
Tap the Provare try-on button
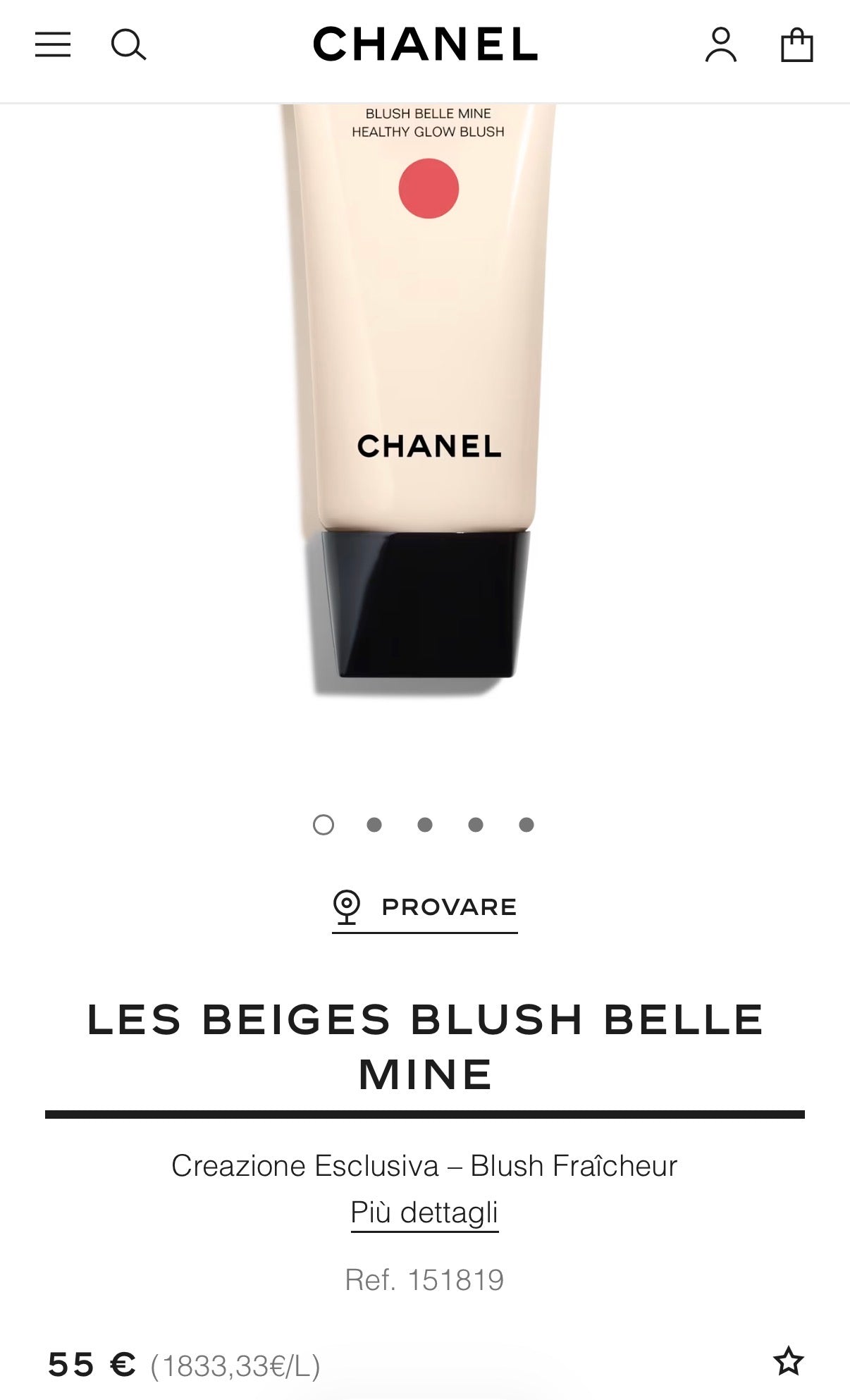pyautogui.click(x=425, y=910)
